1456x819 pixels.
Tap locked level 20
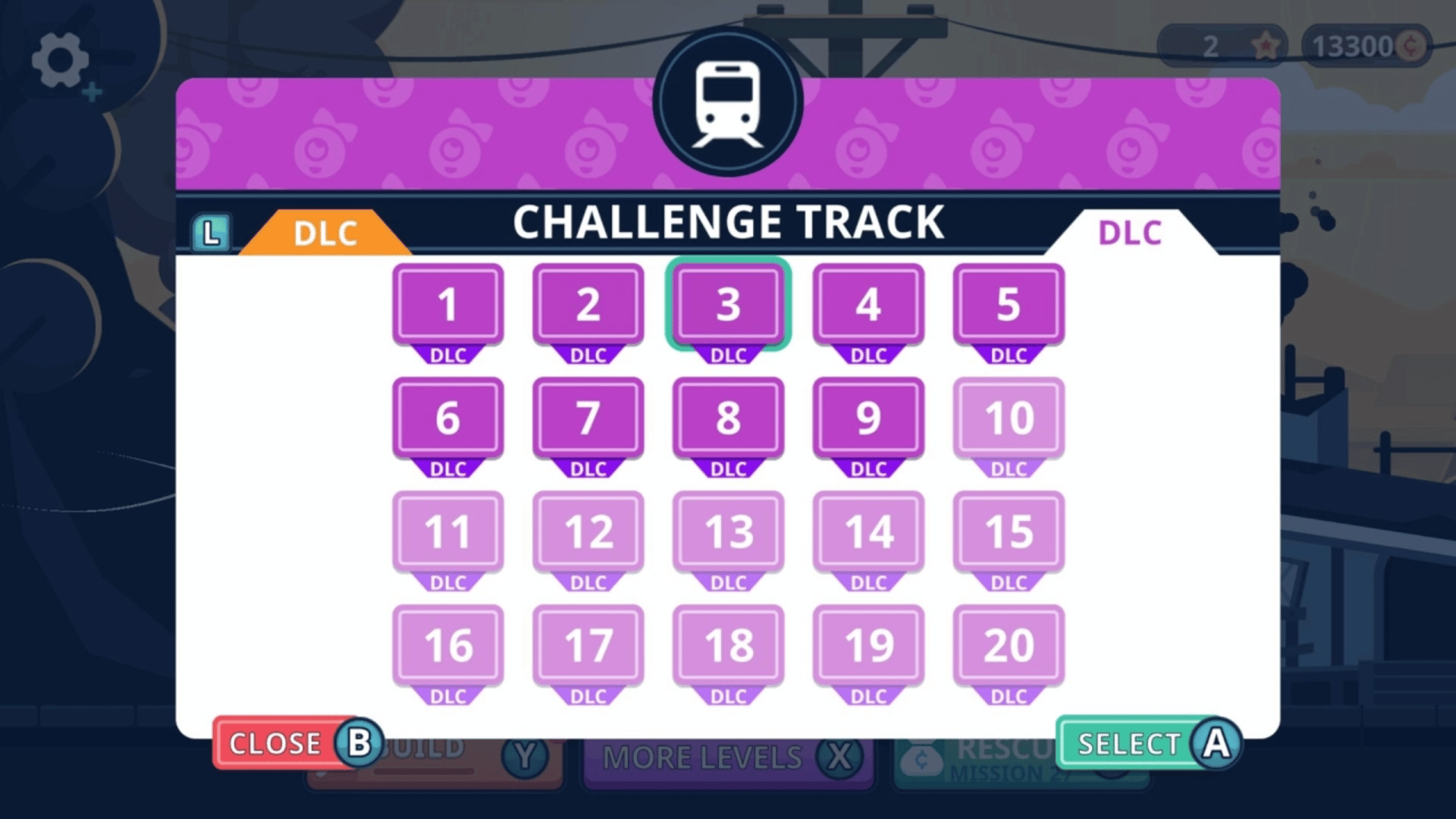1009,646
